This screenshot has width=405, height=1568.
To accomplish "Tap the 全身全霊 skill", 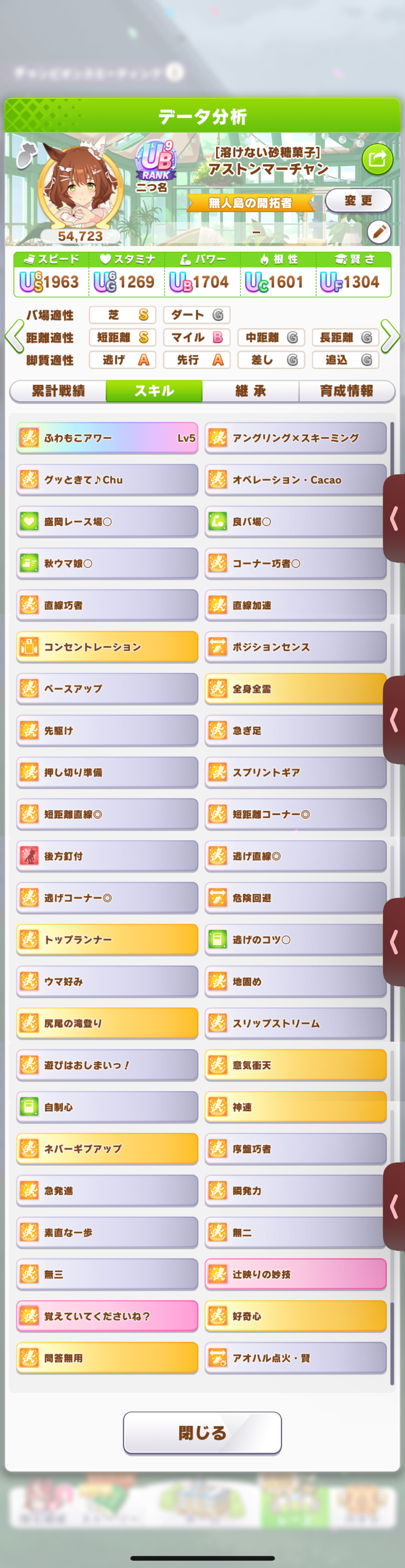I will point(295,689).
